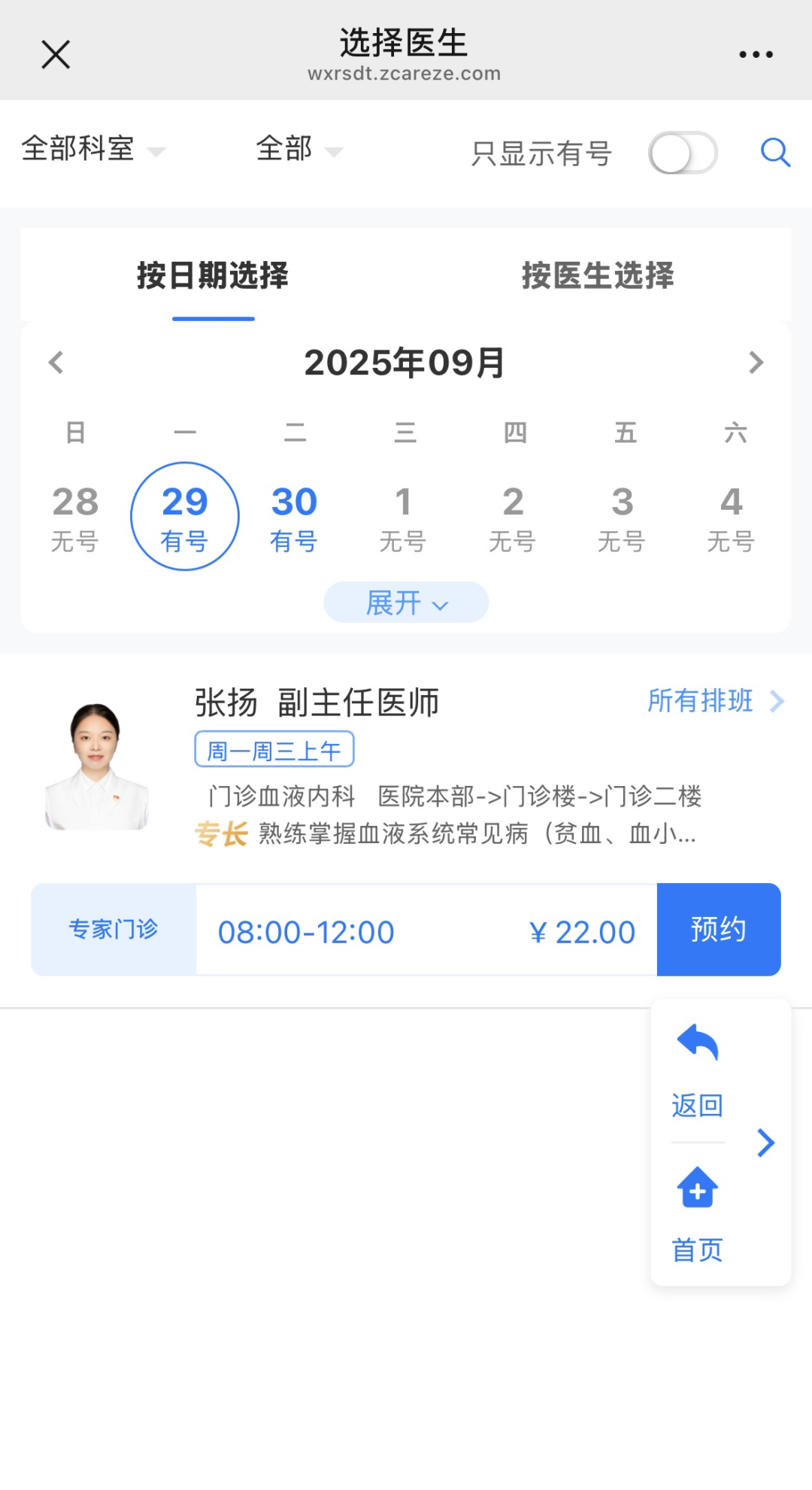
Task: Click the 周一周三上午 schedule tag
Action: coord(274,748)
